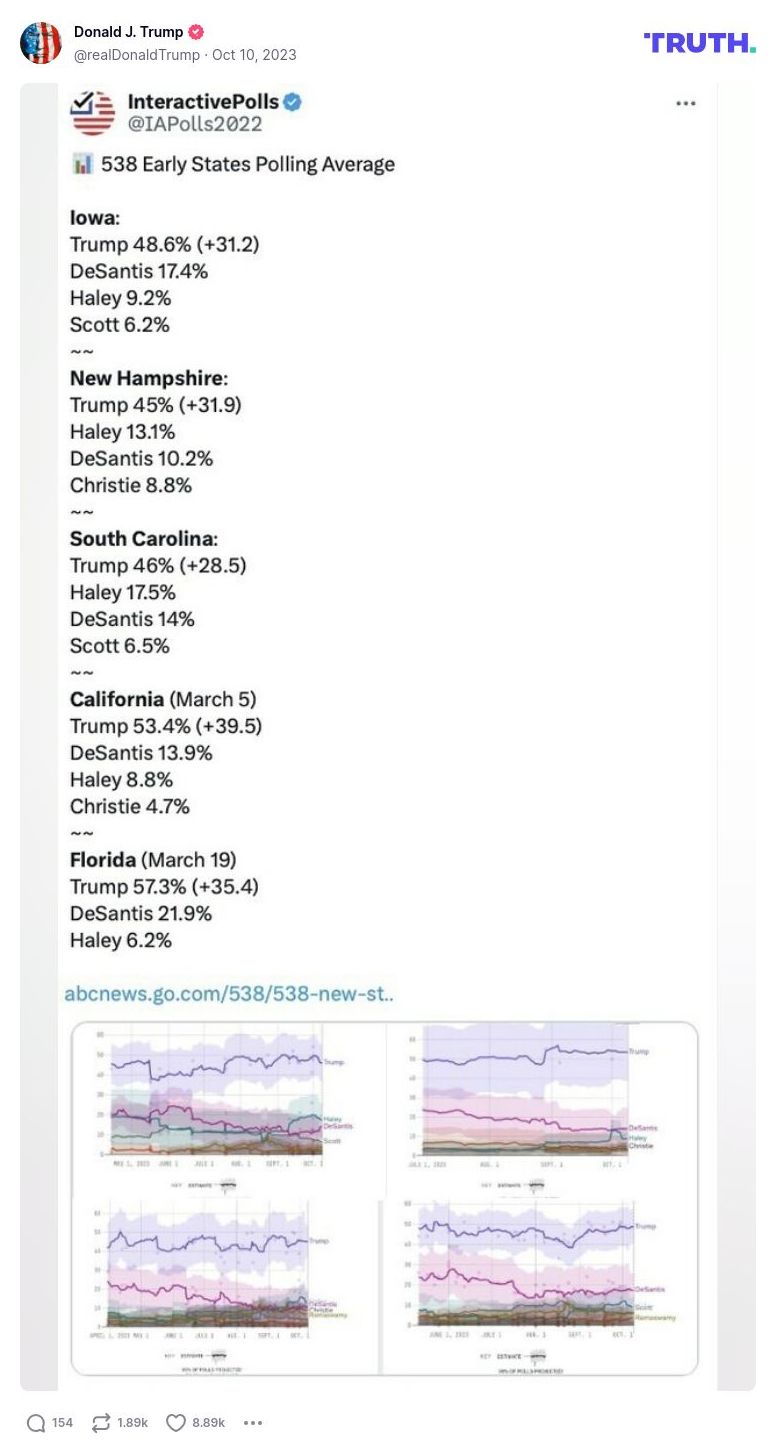
Task: ReTruth this post
Action: tap(101, 1422)
